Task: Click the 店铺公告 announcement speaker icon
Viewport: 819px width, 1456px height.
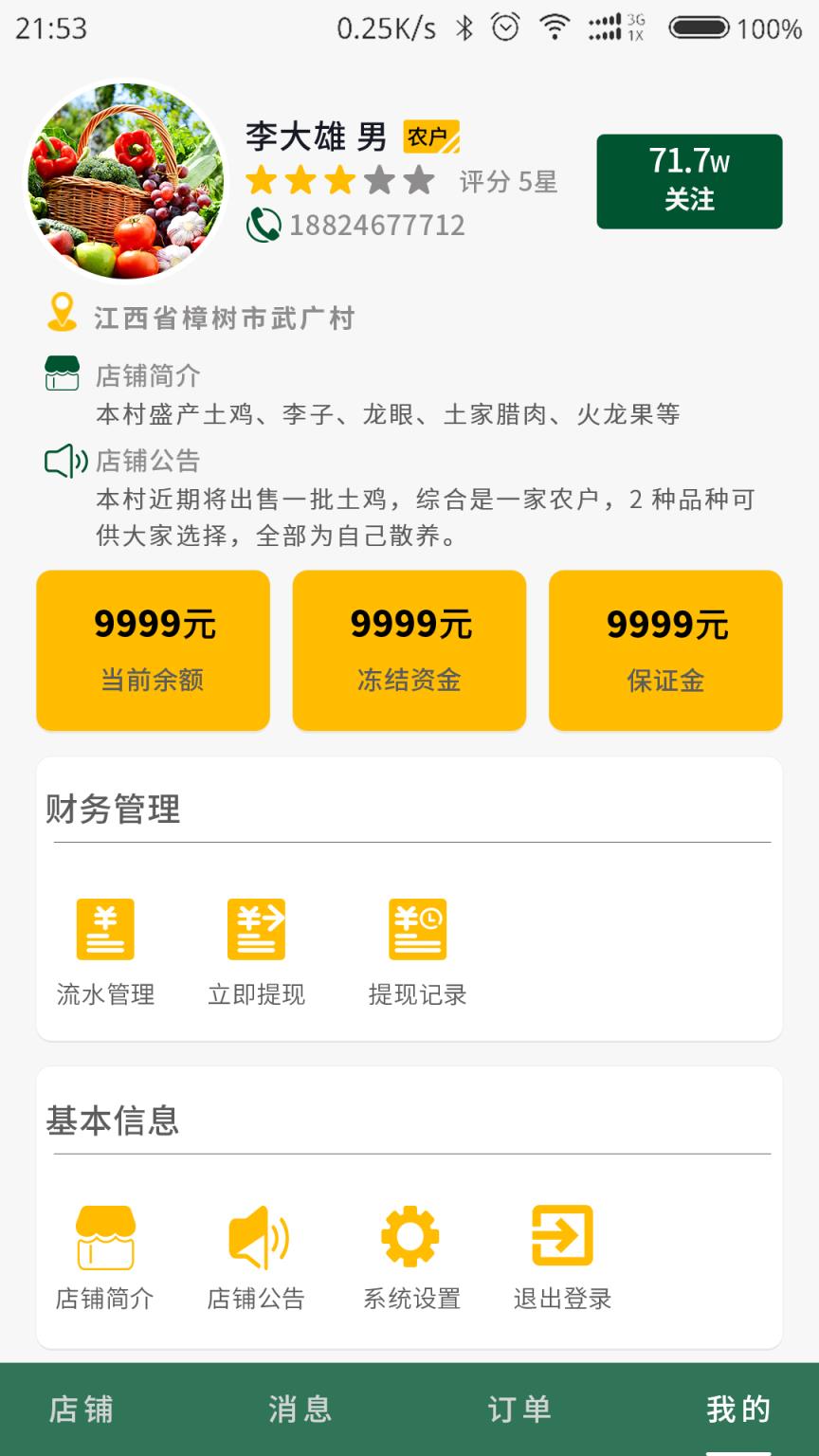Action: pyautogui.click(x=257, y=1237)
